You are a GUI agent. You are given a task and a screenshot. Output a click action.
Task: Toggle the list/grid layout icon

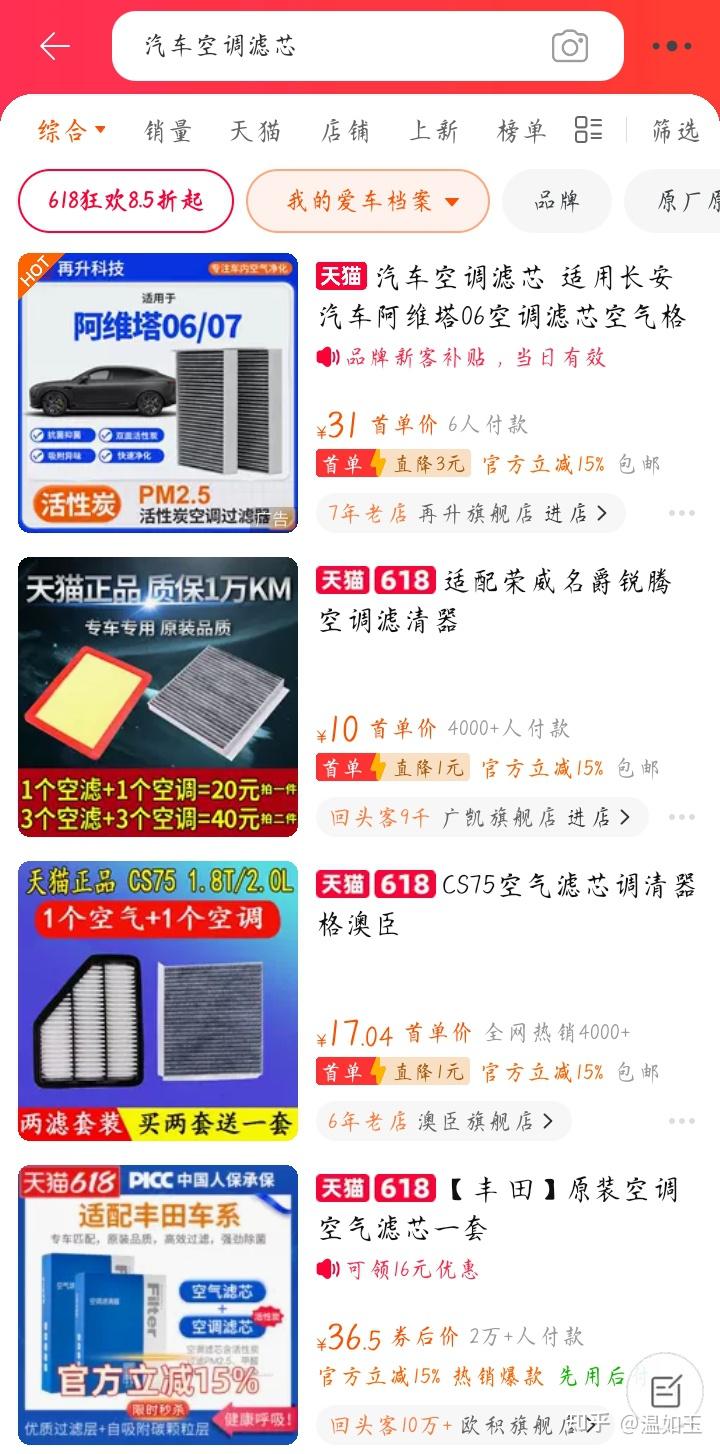(x=588, y=129)
